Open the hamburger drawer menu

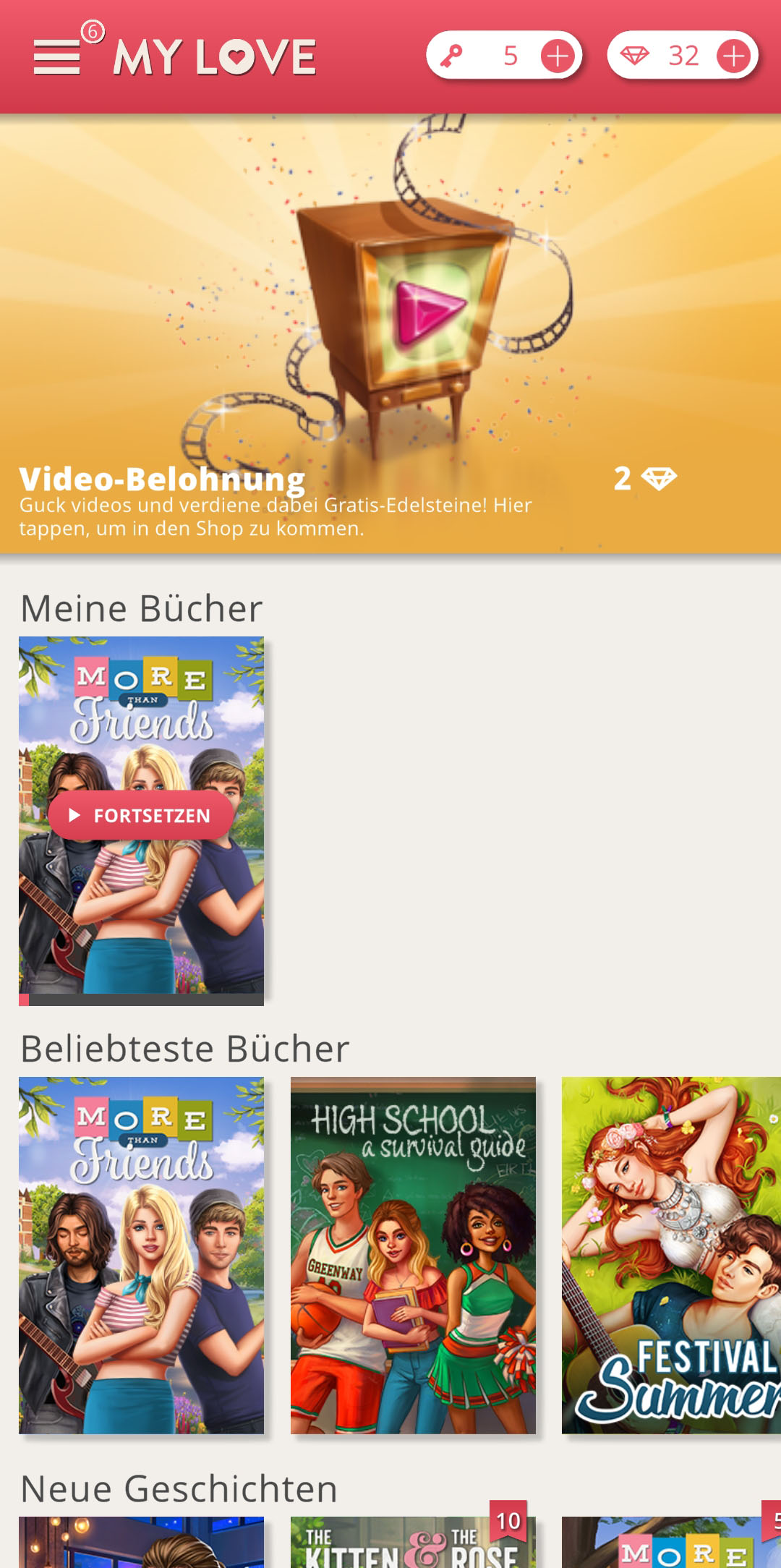(x=56, y=57)
